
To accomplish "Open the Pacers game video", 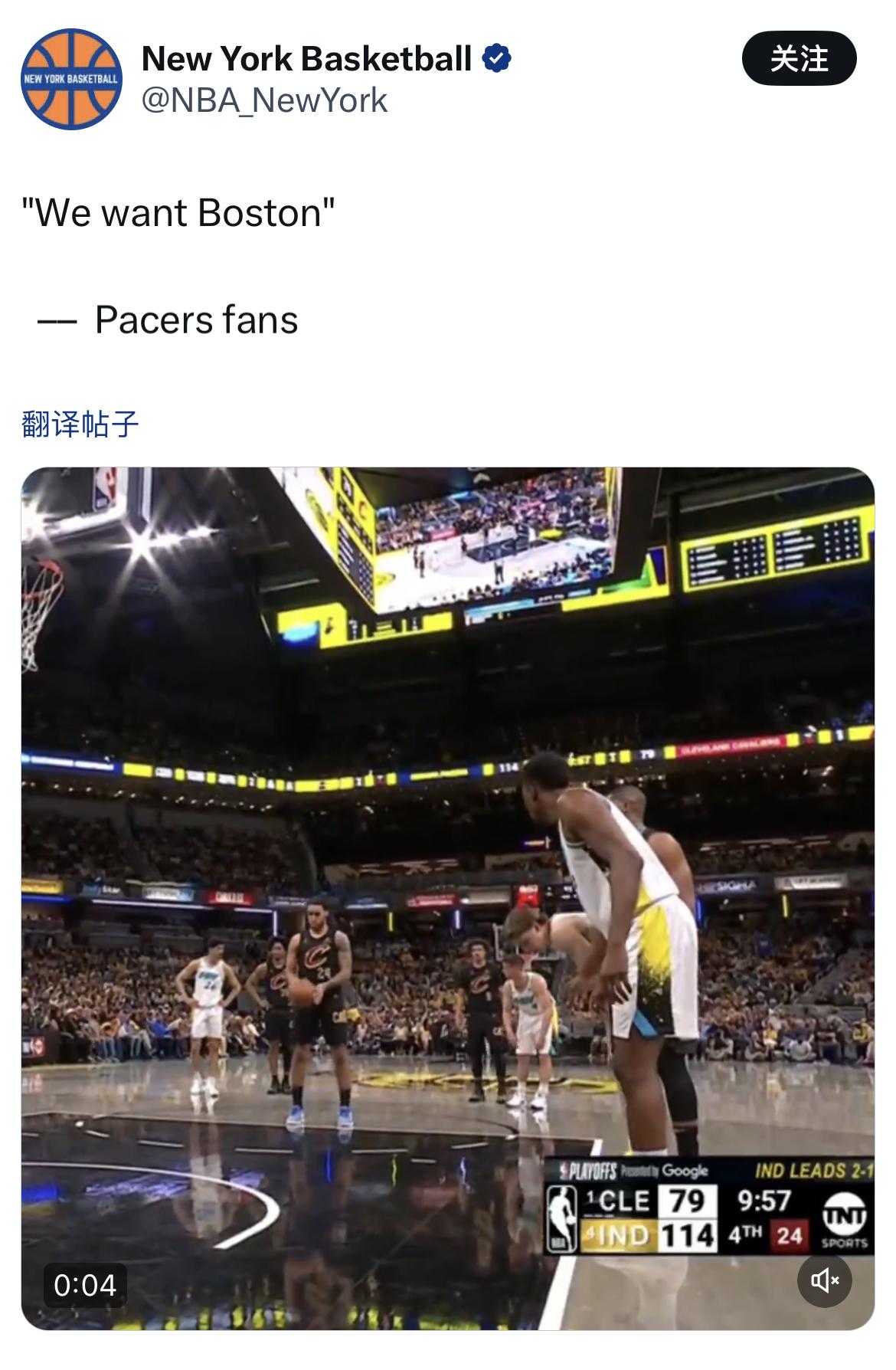I will point(448,896).
